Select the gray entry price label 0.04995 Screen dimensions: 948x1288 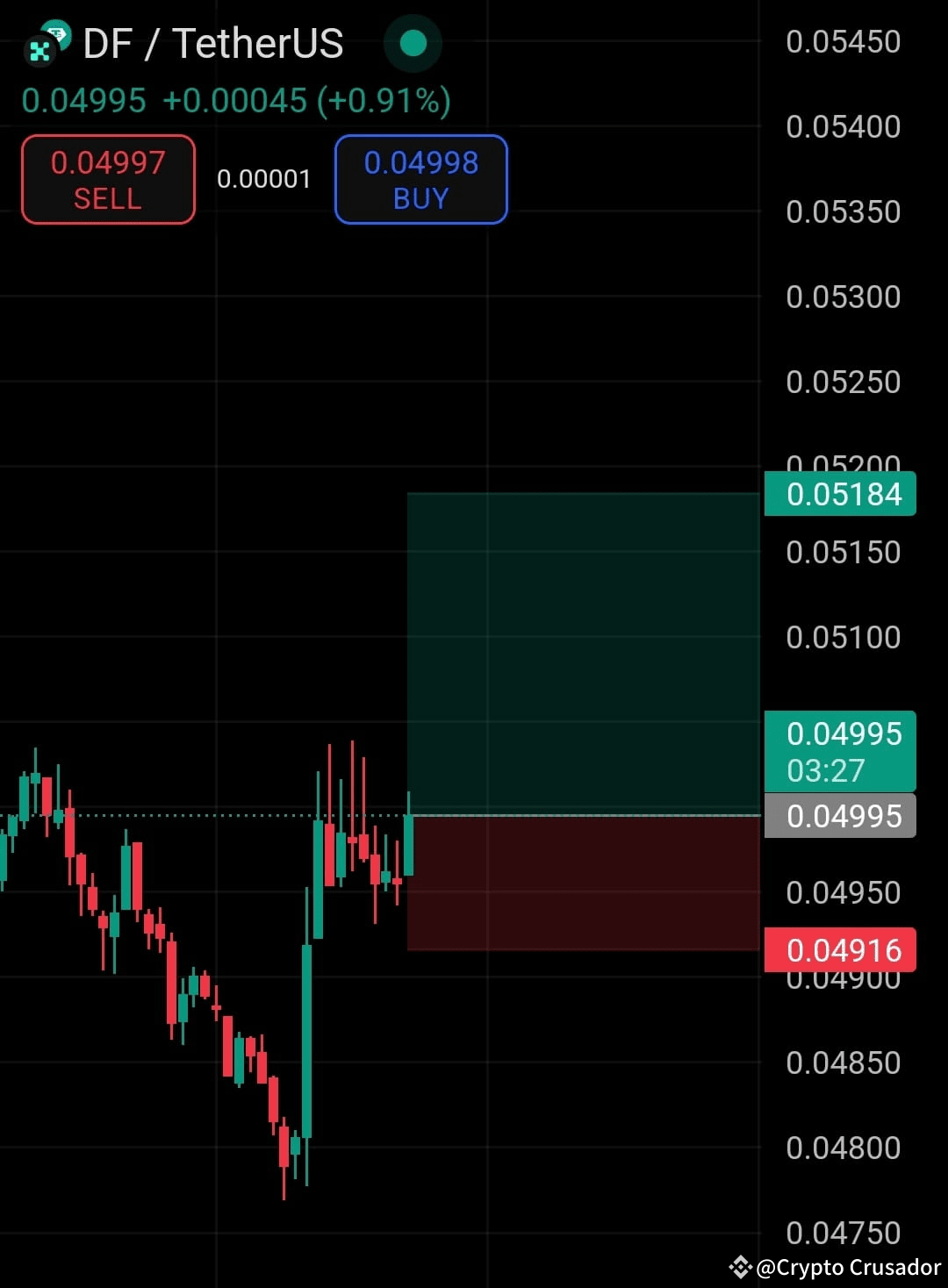tap(840, 815)
